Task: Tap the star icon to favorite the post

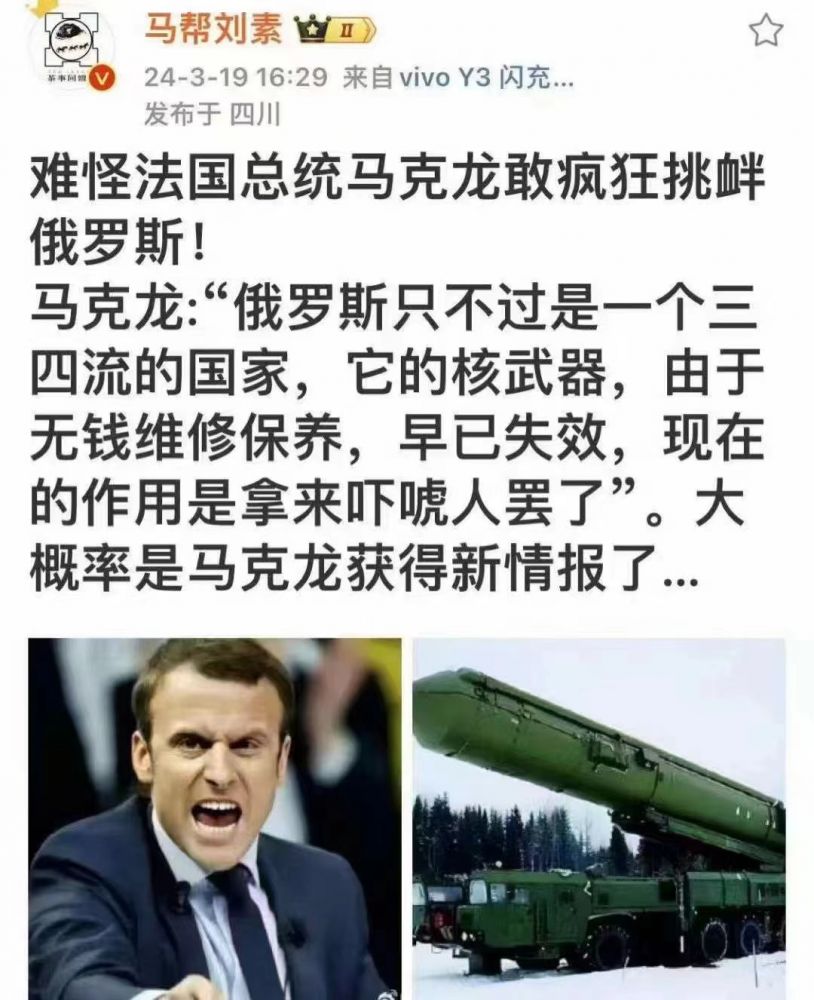Action: point(766,31)
